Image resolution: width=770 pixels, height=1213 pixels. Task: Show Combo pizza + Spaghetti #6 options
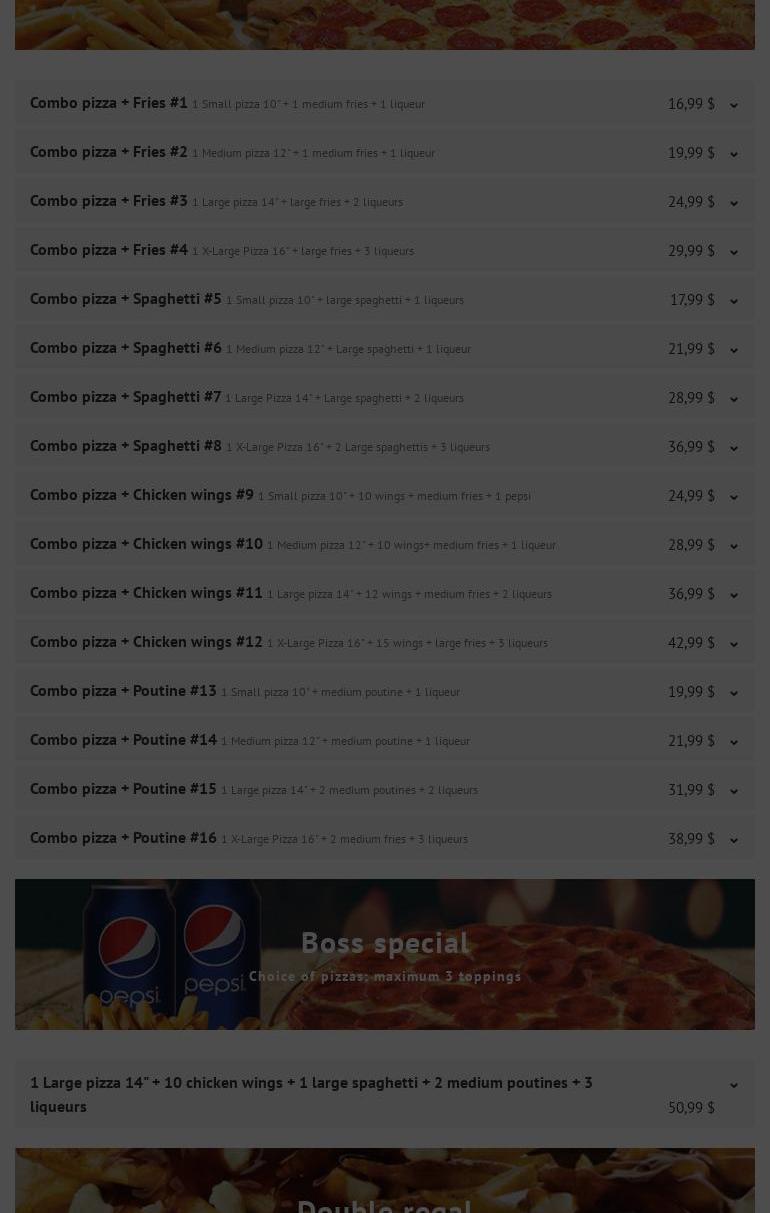733,350
